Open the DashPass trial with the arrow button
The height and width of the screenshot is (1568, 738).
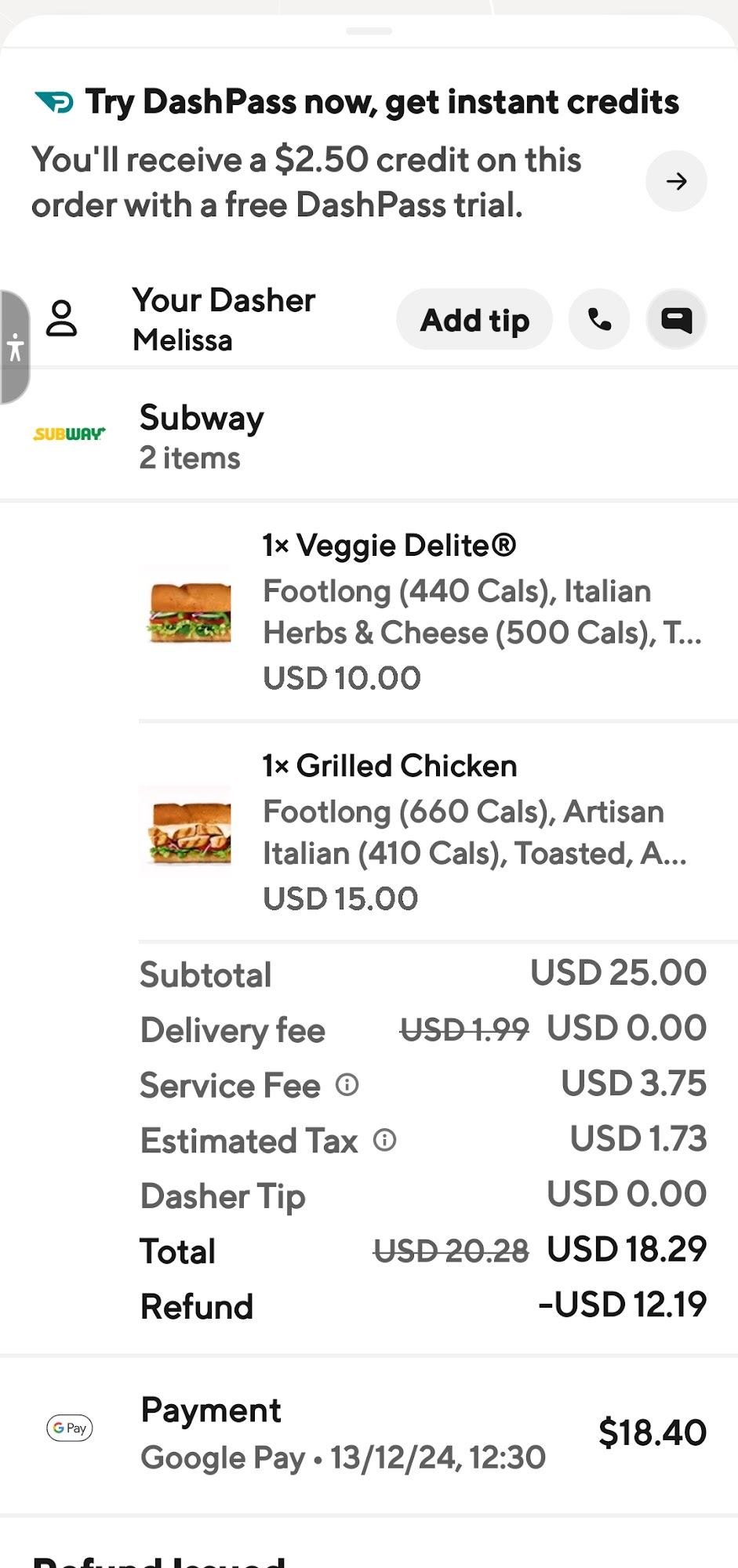(x=675, y=181)
